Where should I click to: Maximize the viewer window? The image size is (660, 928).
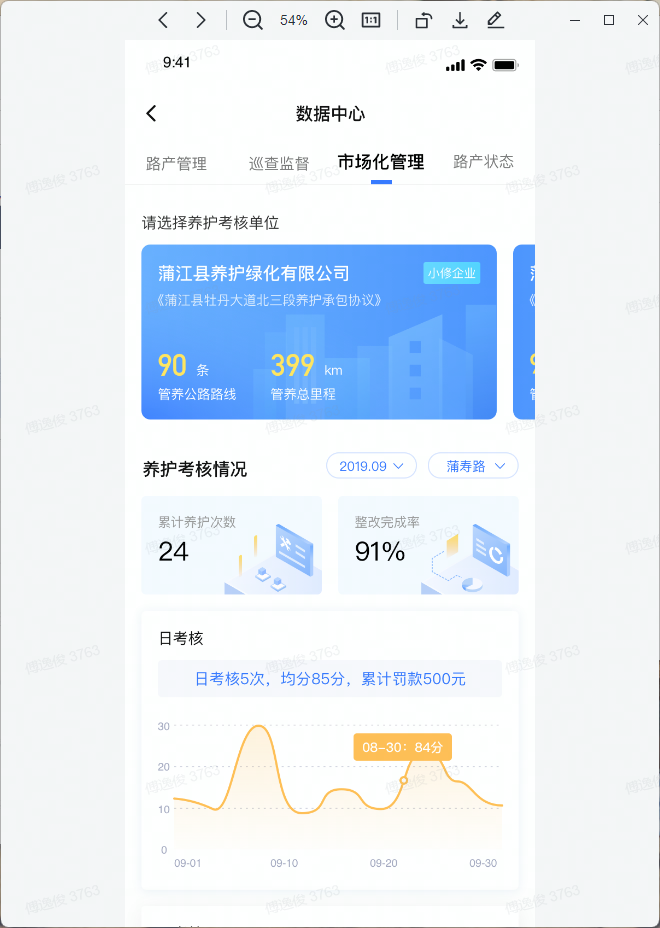point(609,20)
